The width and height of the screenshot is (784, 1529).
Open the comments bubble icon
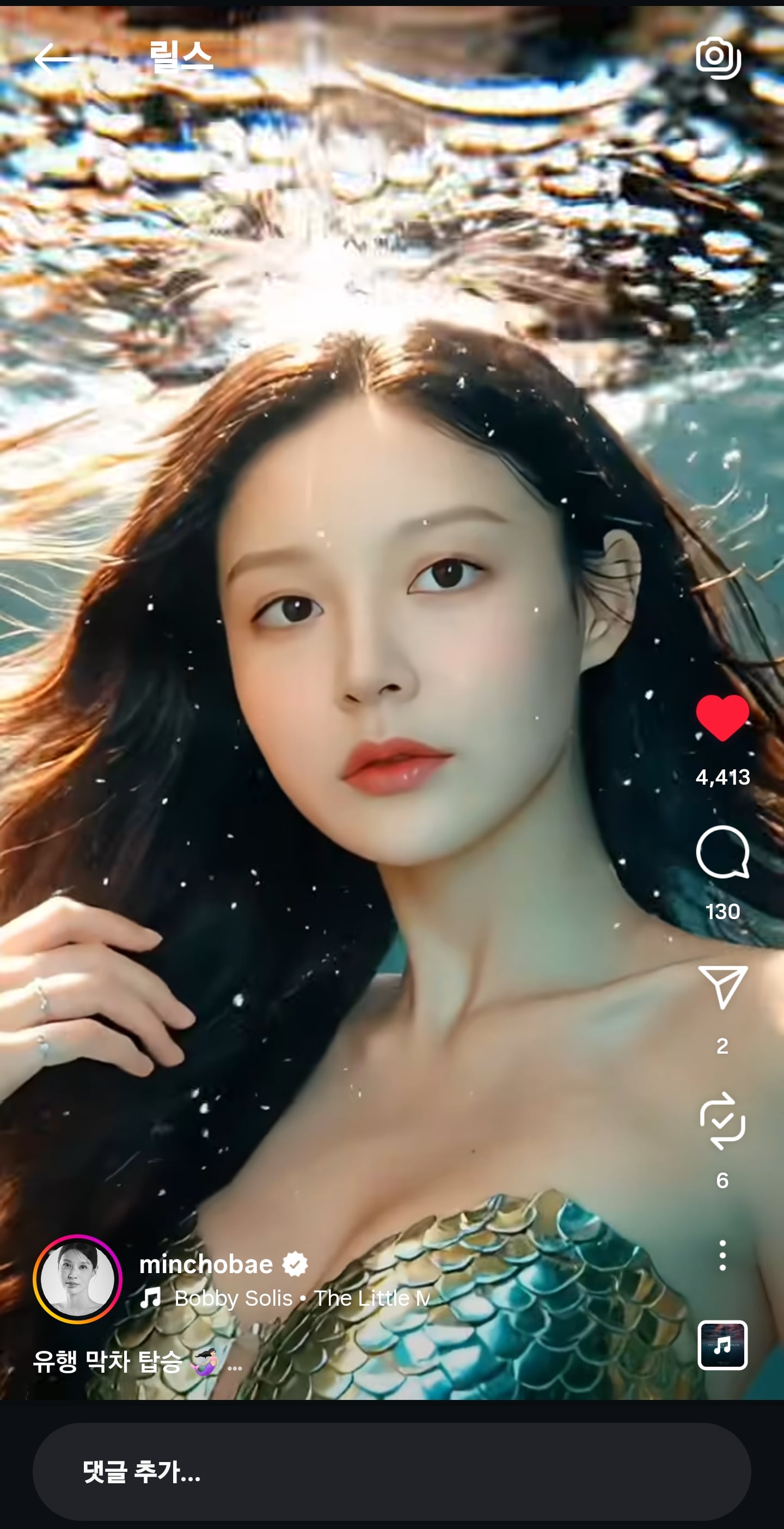pyautogui.click(x=722, y=852)
